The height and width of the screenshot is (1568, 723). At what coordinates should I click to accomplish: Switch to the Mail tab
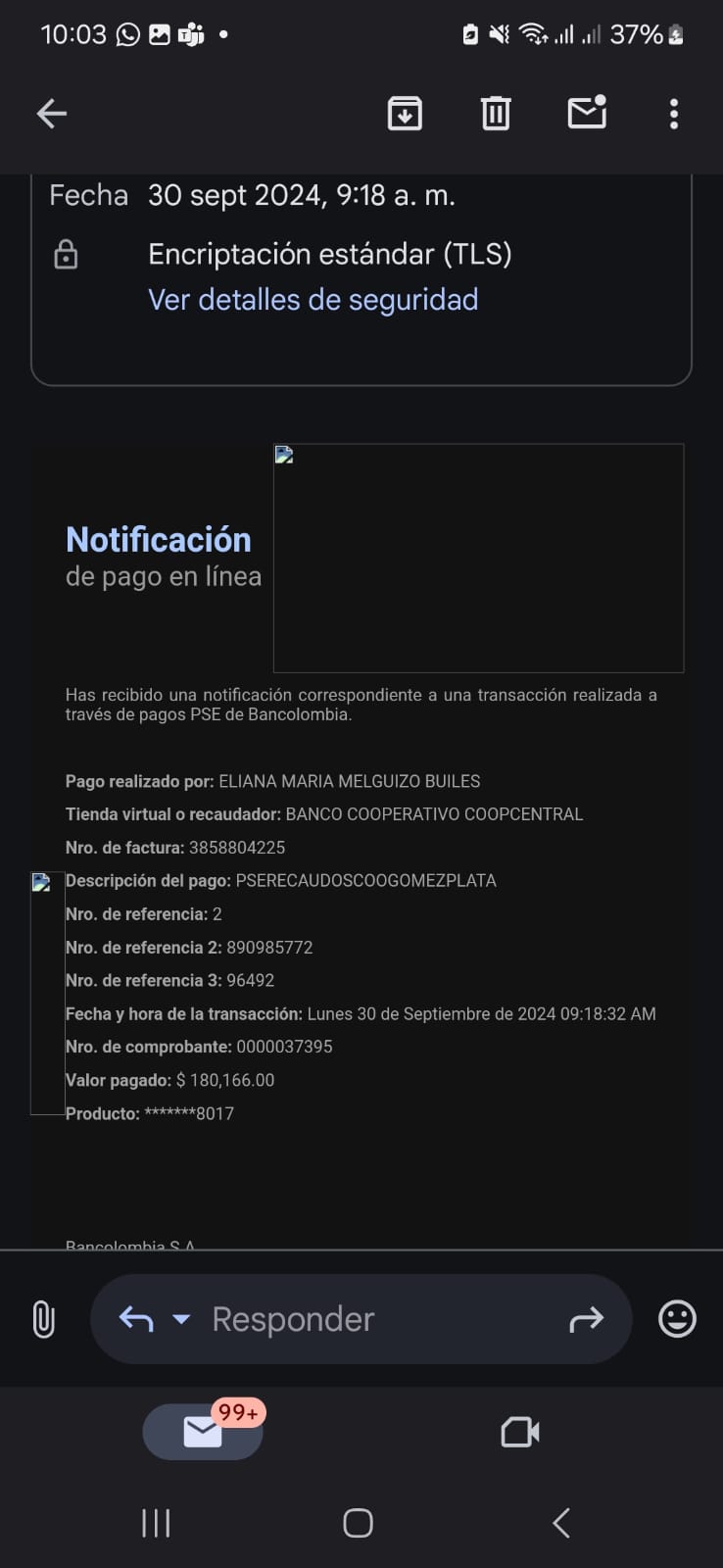[x=203, y=1432]
